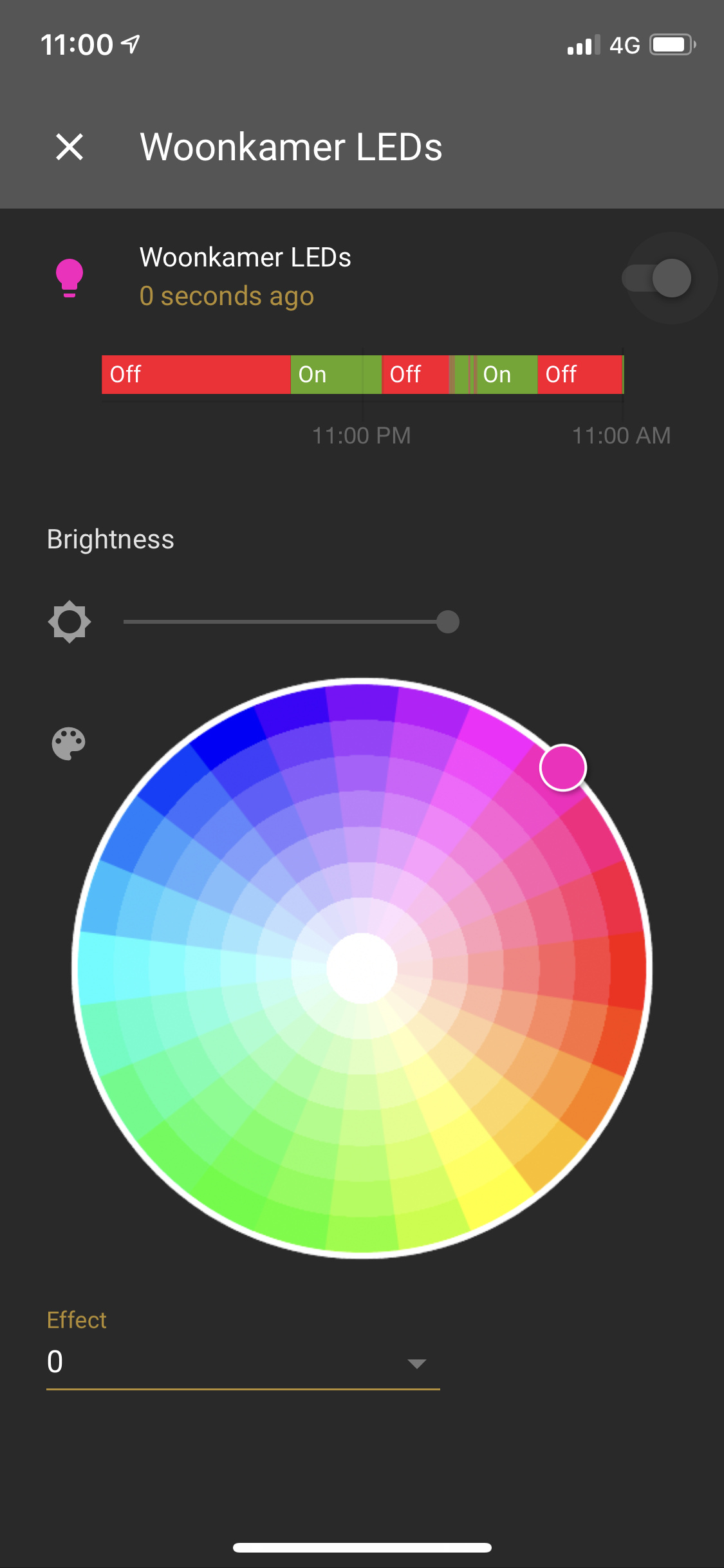Close the Woonkamer LEDs dialog
Viewport: 724px width, 1568px height.
coord(70,147)
